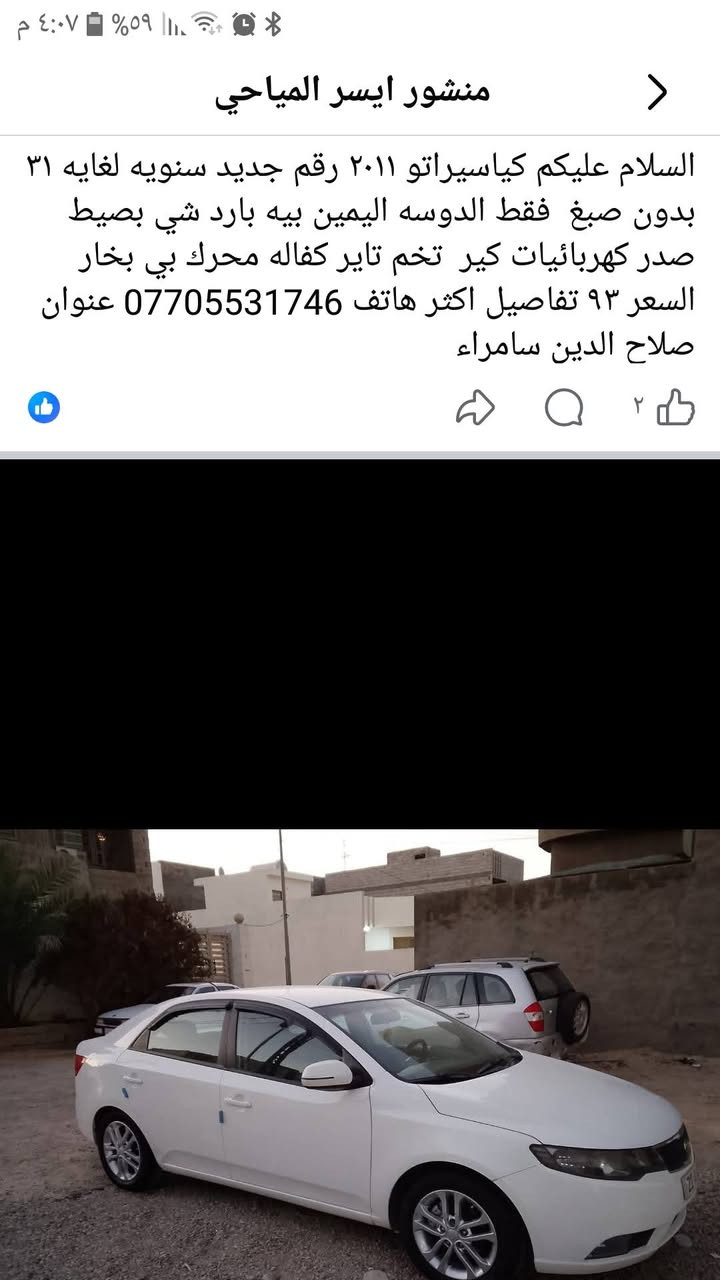Like the Kia Cerato post
This screenshot has height=1280, width=720.
pyautogui.click(x=676, y=407)
